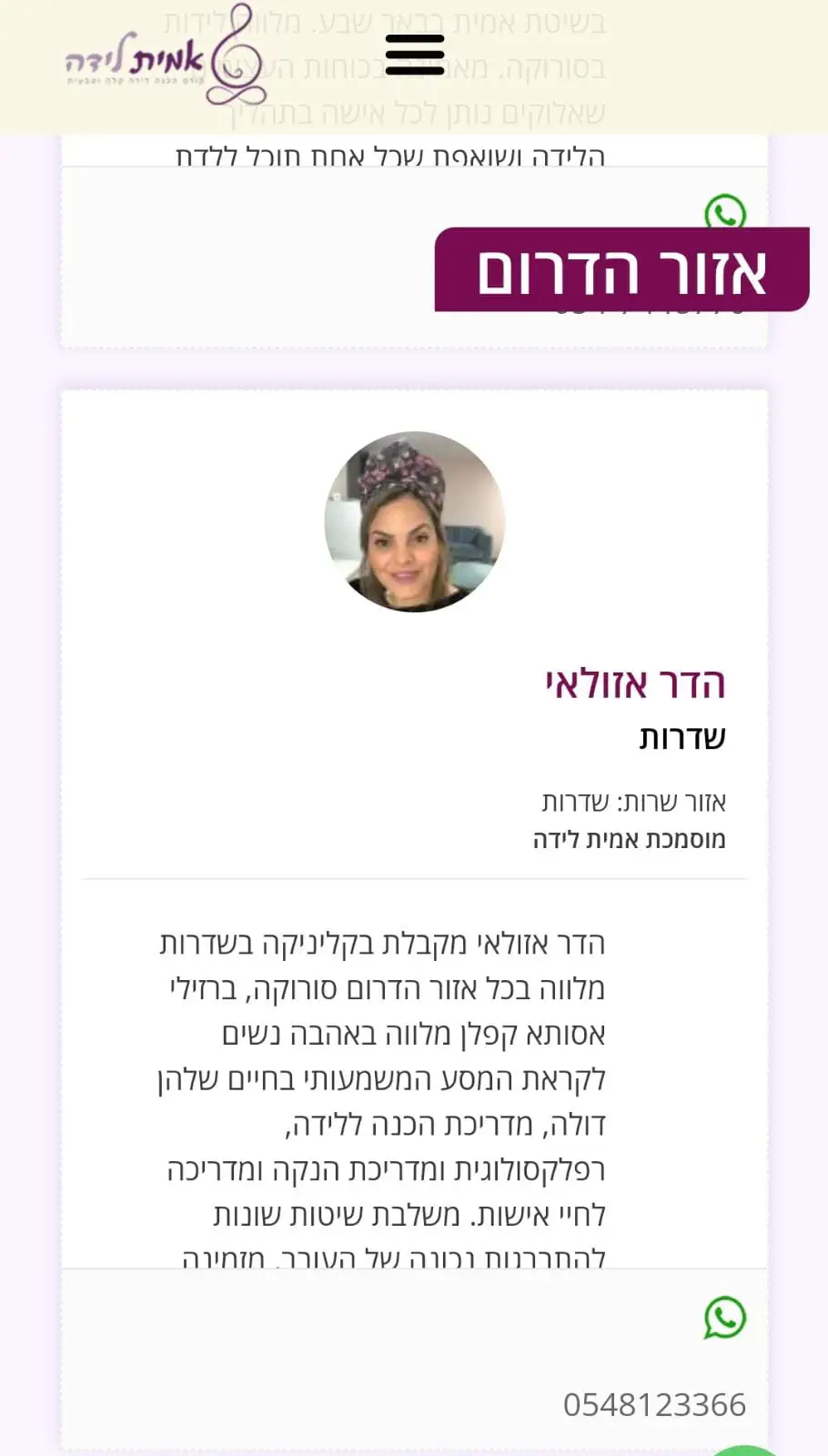This screenshot has width=828, height=1456.
Task: Open WhatsApp chat with הדר אזולאי
Action: [x=724, y=1318]
